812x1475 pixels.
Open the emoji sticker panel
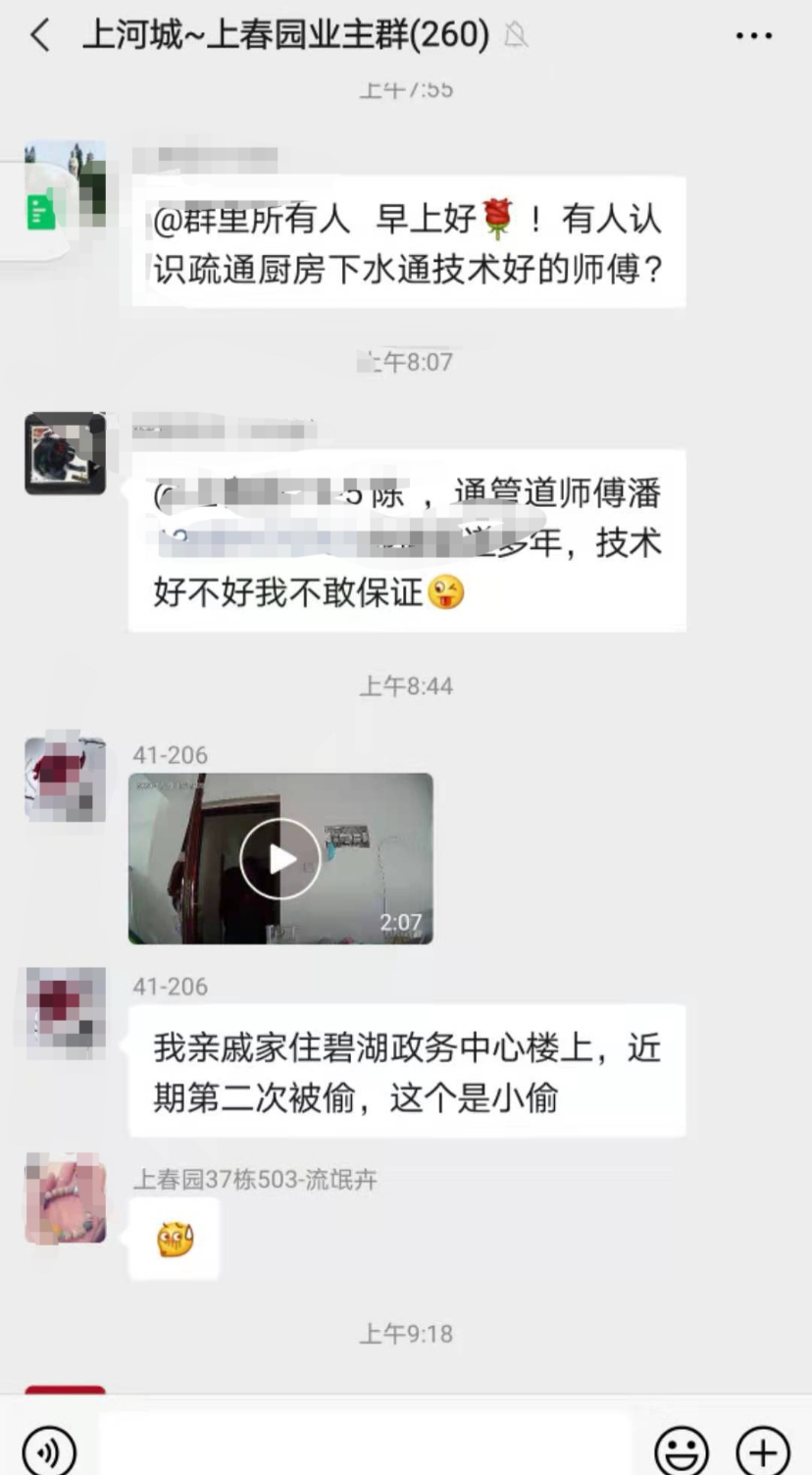pos(682,1450)
